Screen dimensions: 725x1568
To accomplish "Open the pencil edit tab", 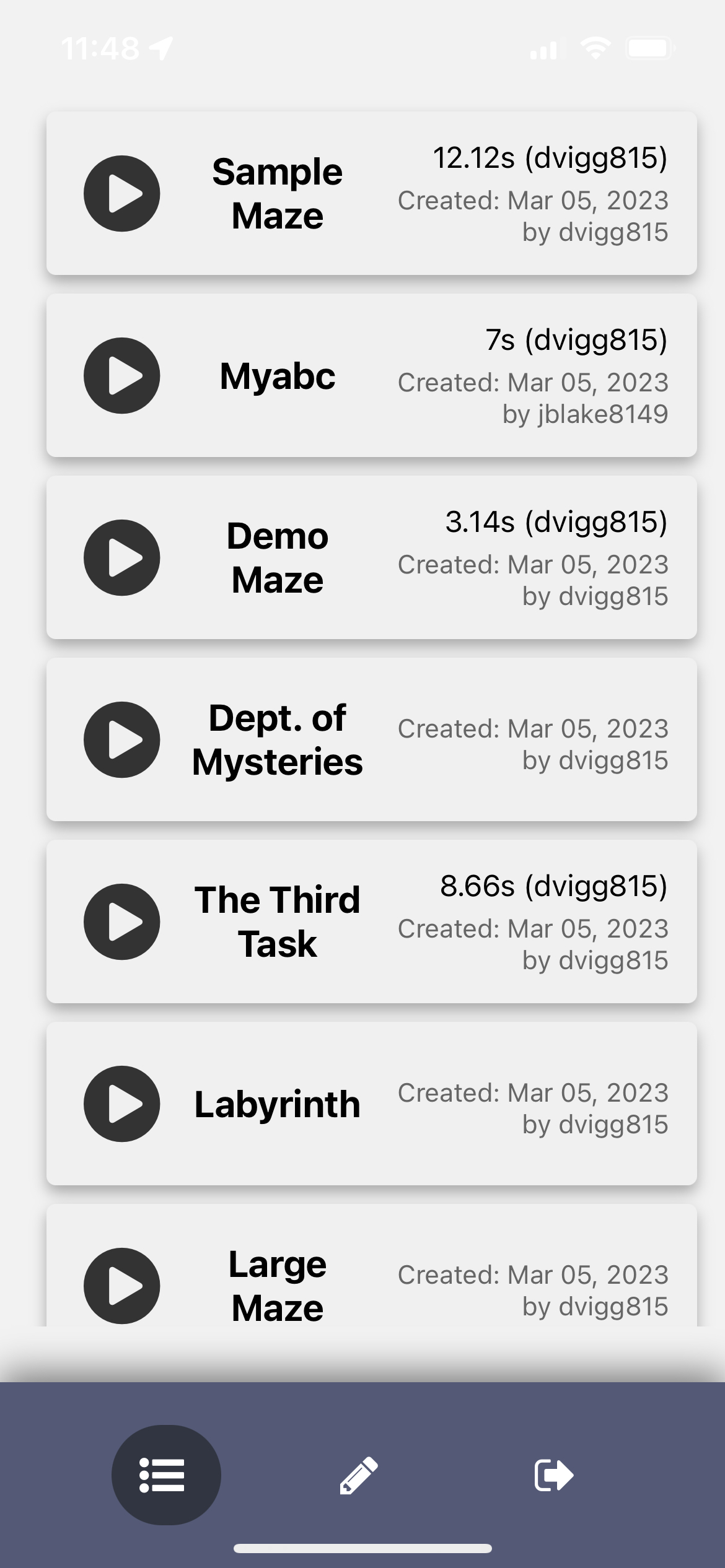I will (359, 1475).
